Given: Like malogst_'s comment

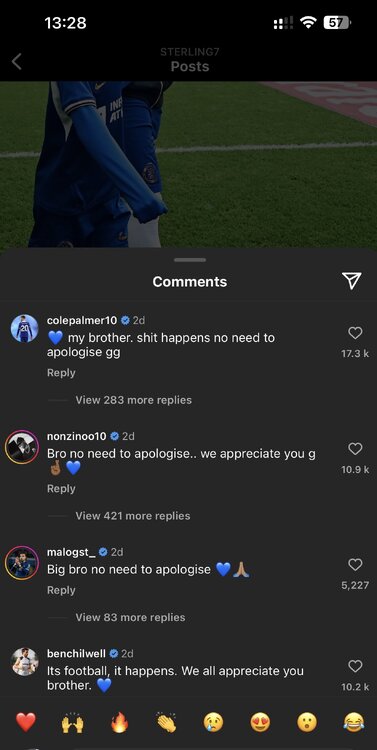Looking at the screenshot, I should click(x=355, y=565).
